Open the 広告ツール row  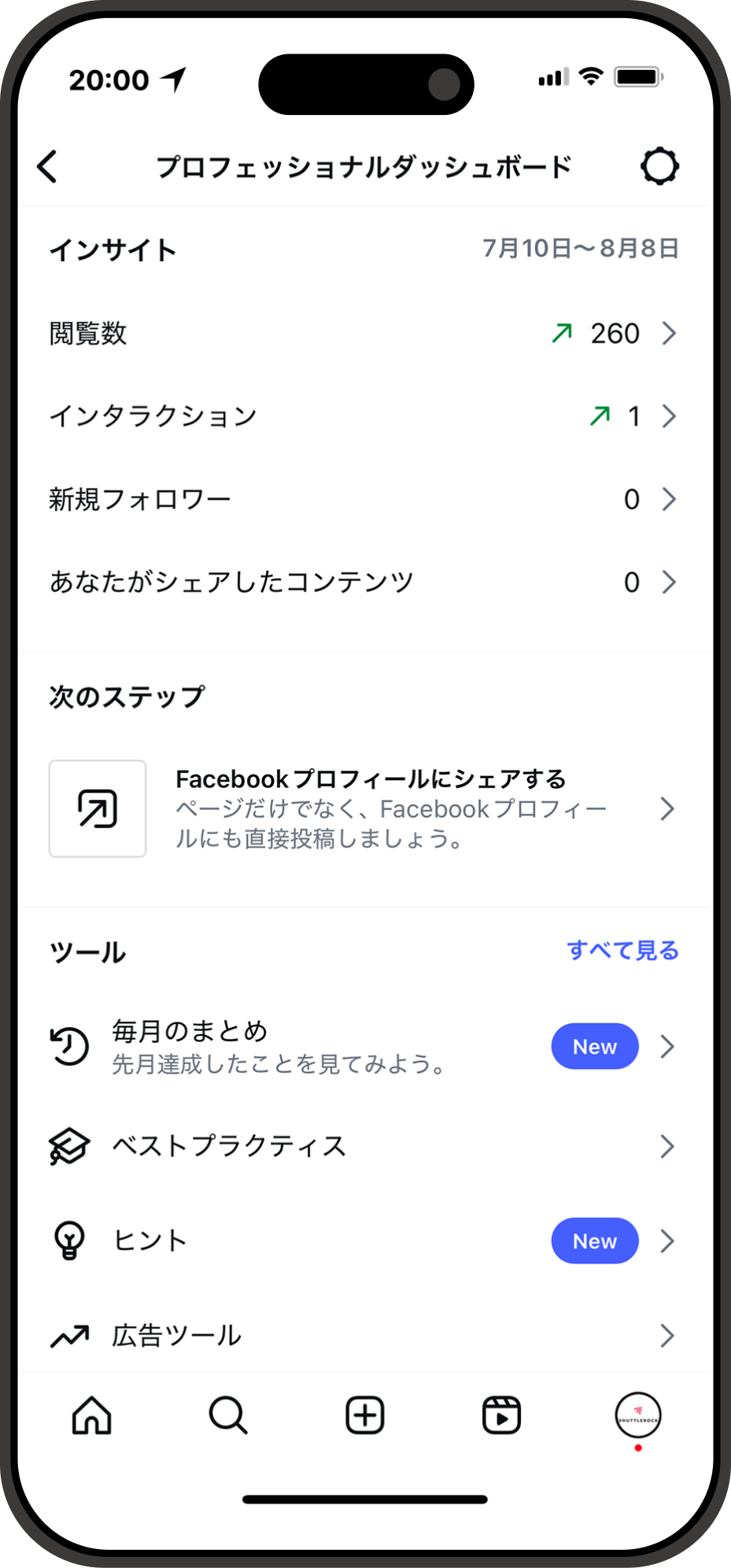coord(364,1336)
